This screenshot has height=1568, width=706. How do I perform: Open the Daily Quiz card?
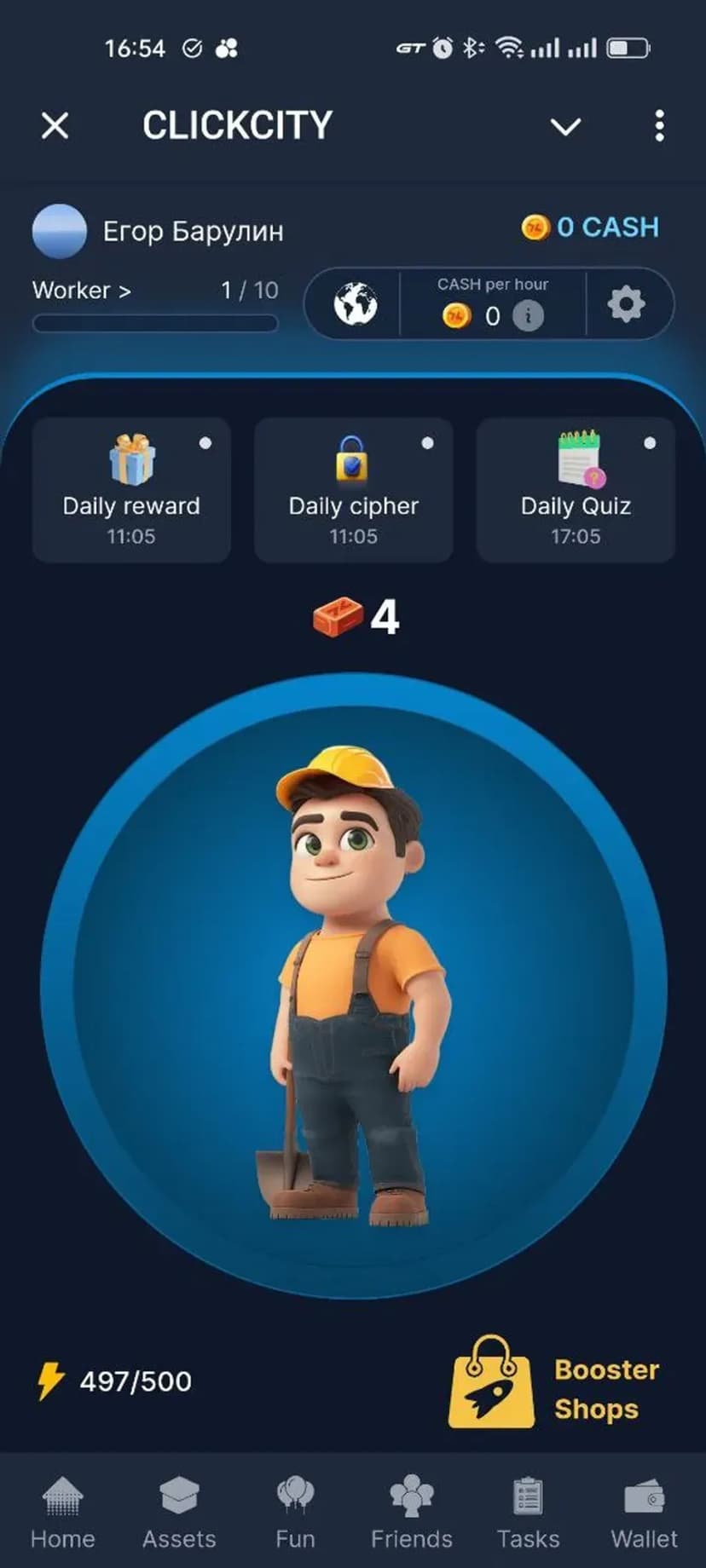(576, 489)
